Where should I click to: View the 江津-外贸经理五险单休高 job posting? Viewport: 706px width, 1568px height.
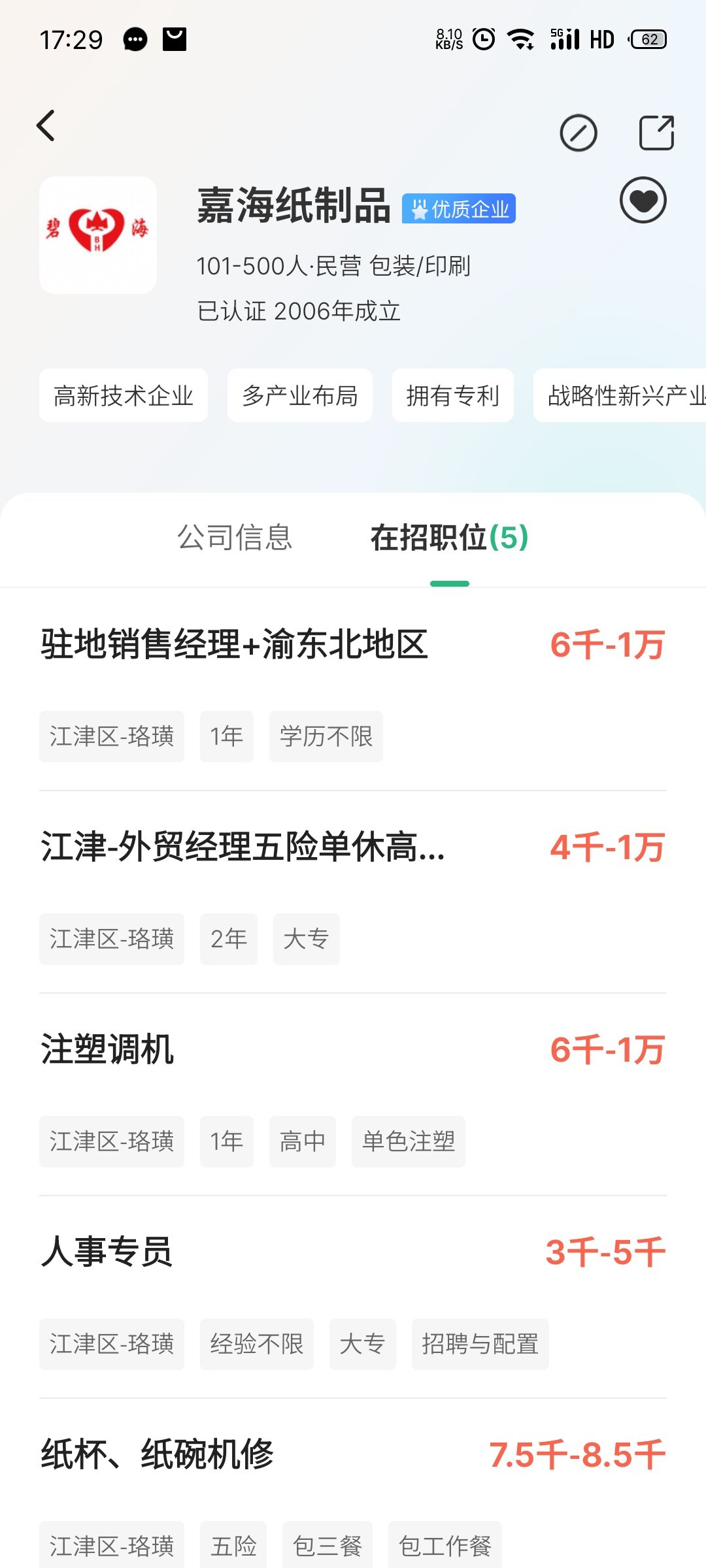(243, 847)
